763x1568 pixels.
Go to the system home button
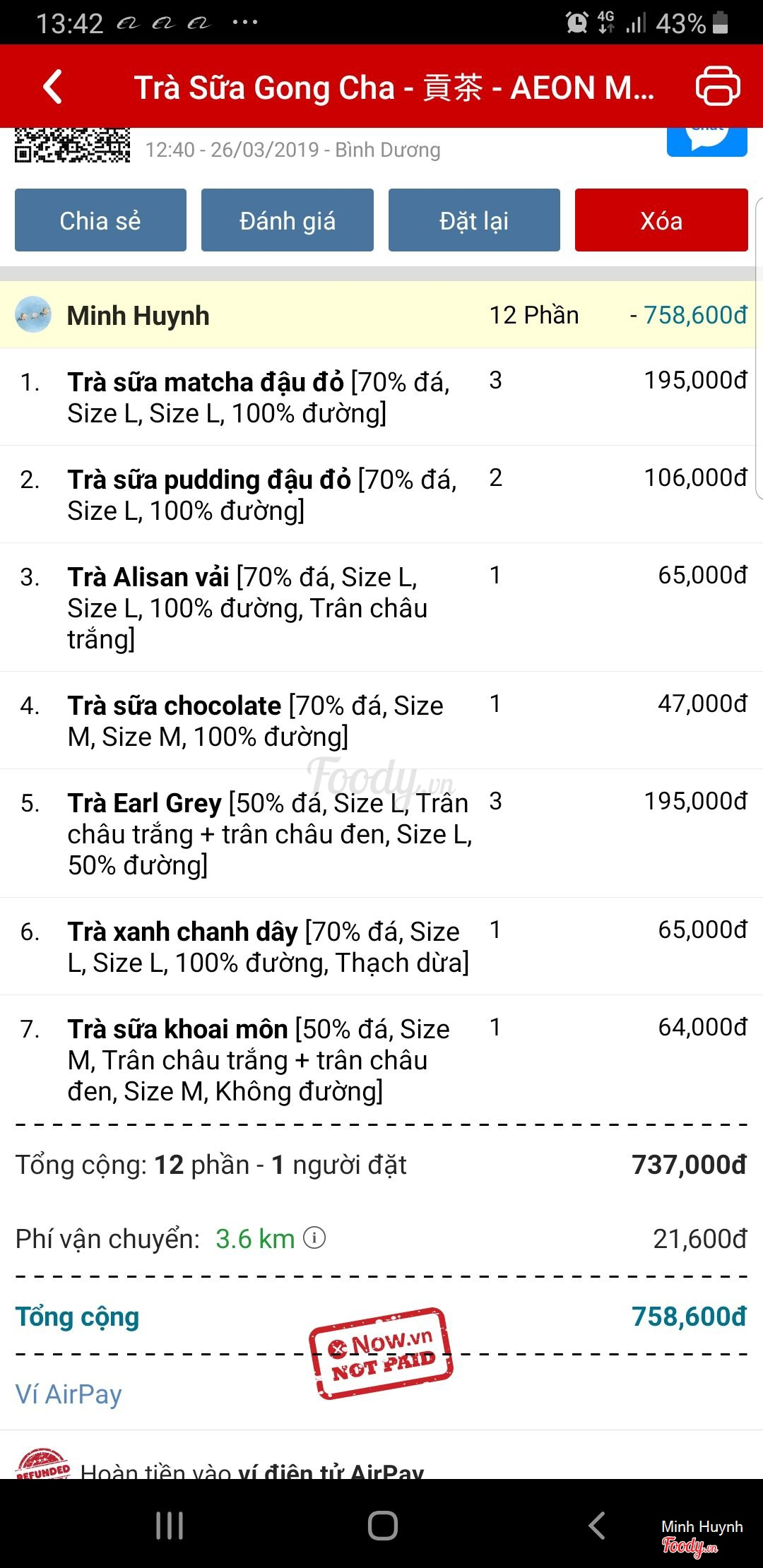[382, 1526]
